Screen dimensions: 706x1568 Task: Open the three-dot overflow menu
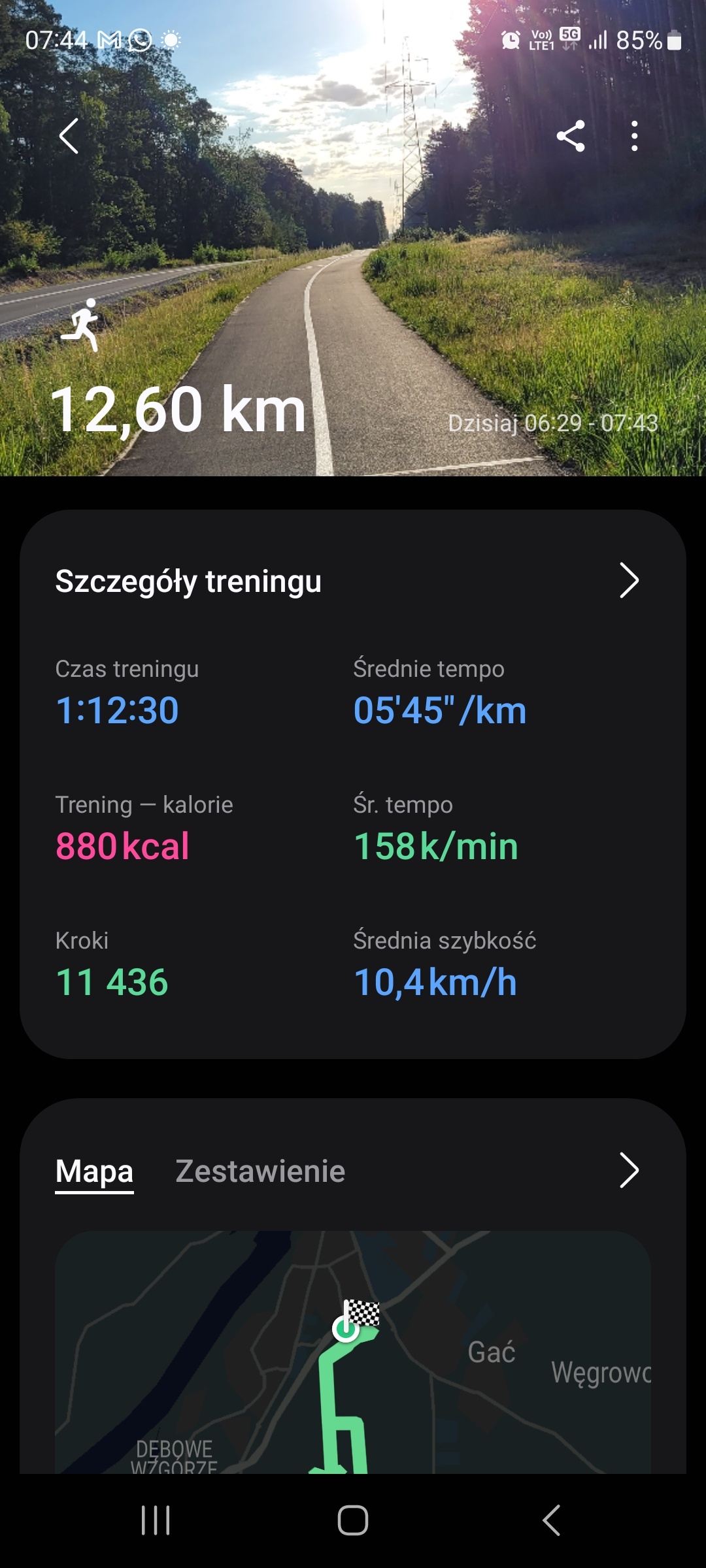coord(634,136)
